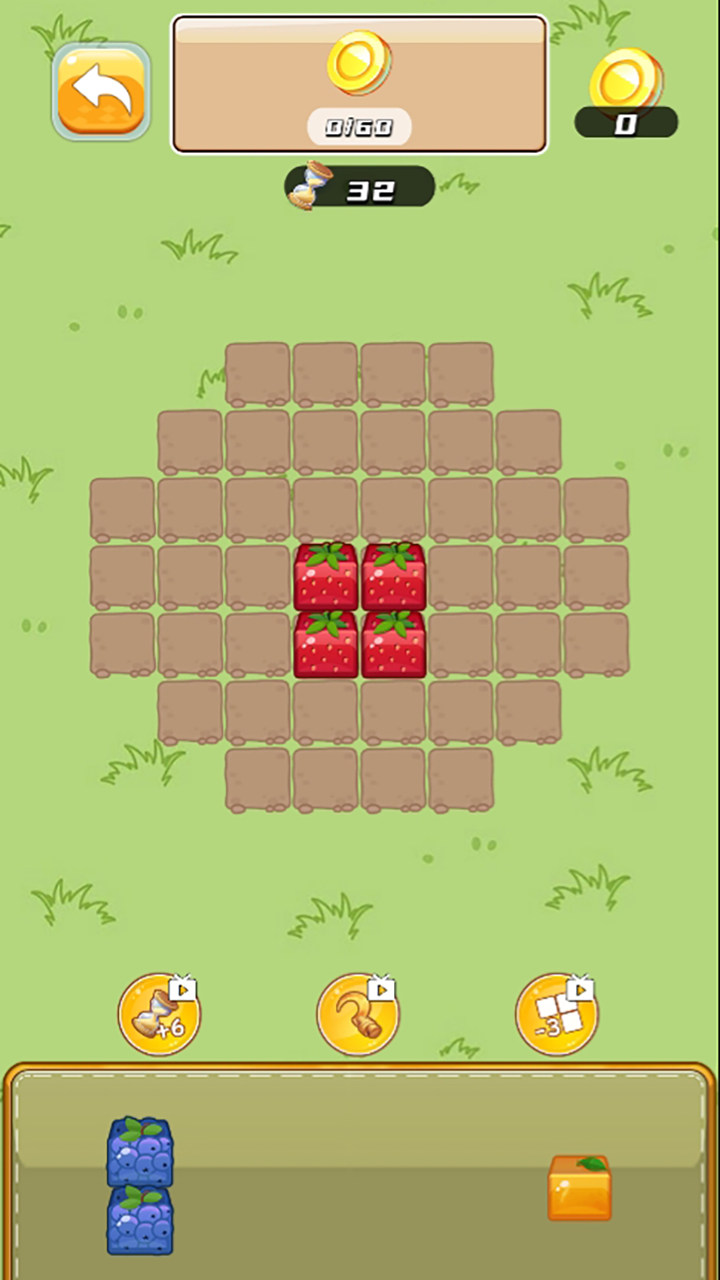Use the hourglass +6 time booster
The width and height of the screenshot is (720, 1280).
coord(159,1015)
